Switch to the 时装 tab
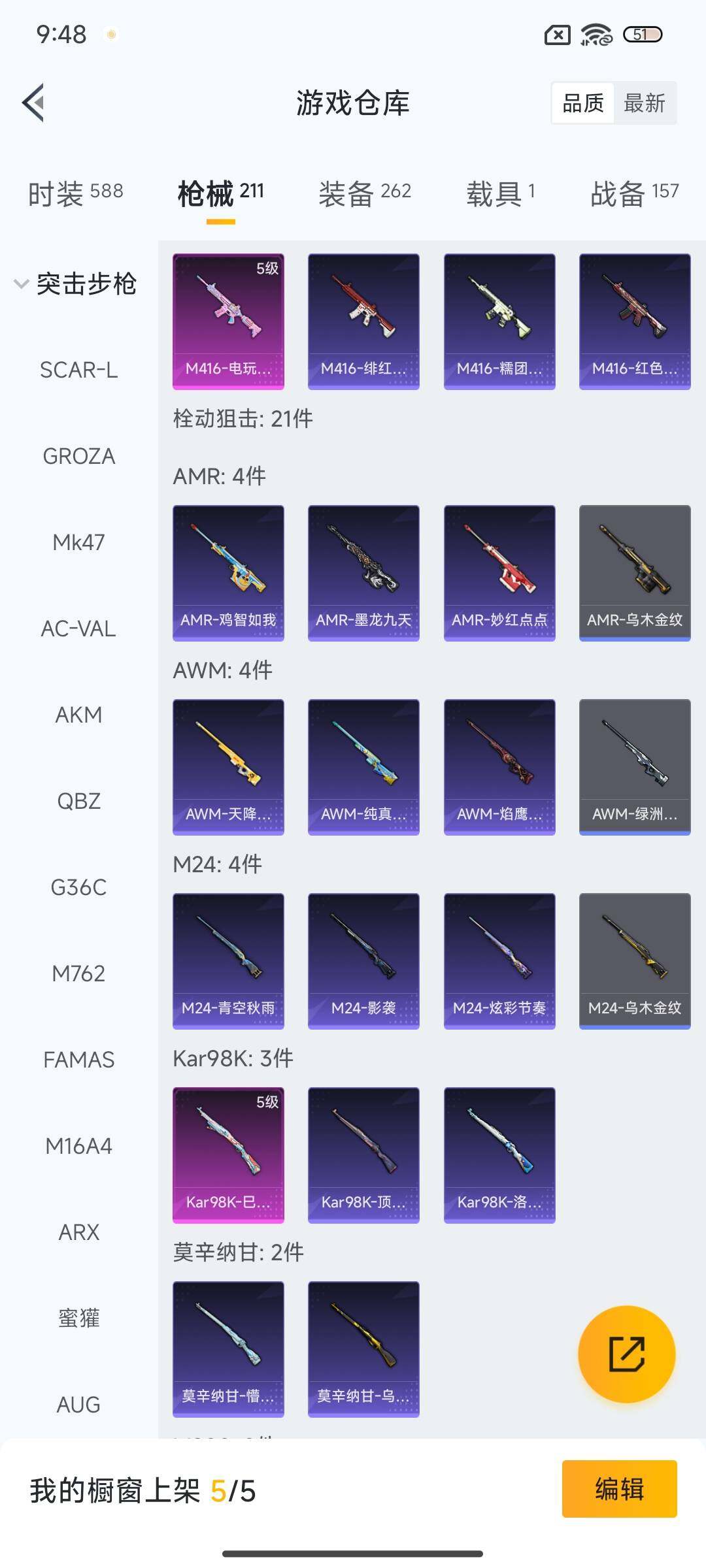This screenshot has width=706, height=1568. pos(75,193)
